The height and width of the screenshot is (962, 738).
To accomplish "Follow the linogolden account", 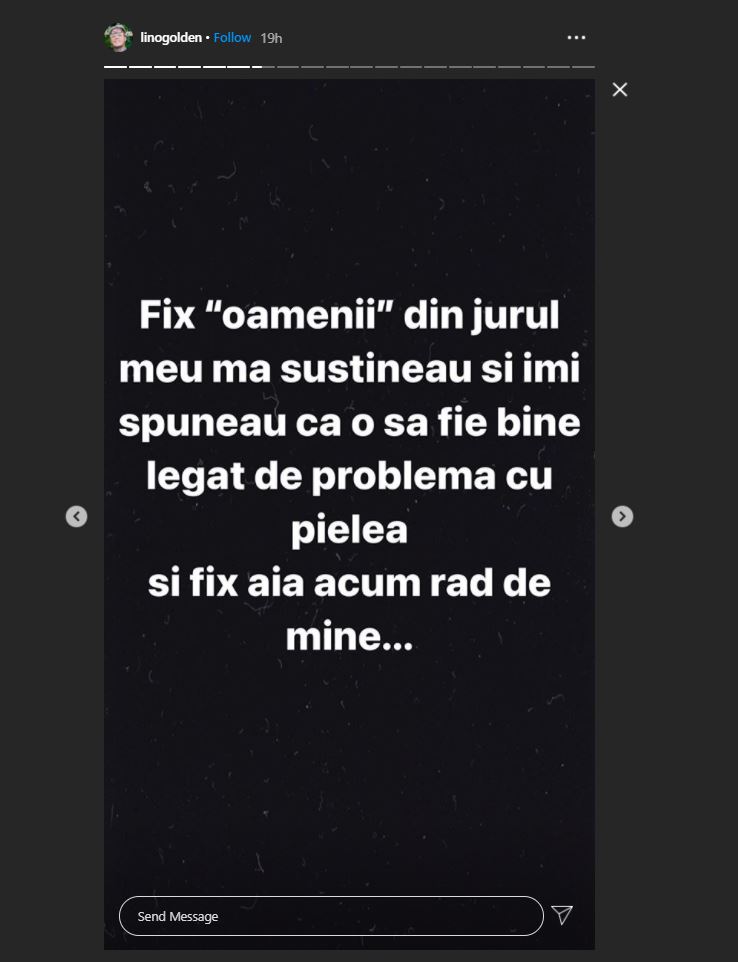I will coord(232,37).
